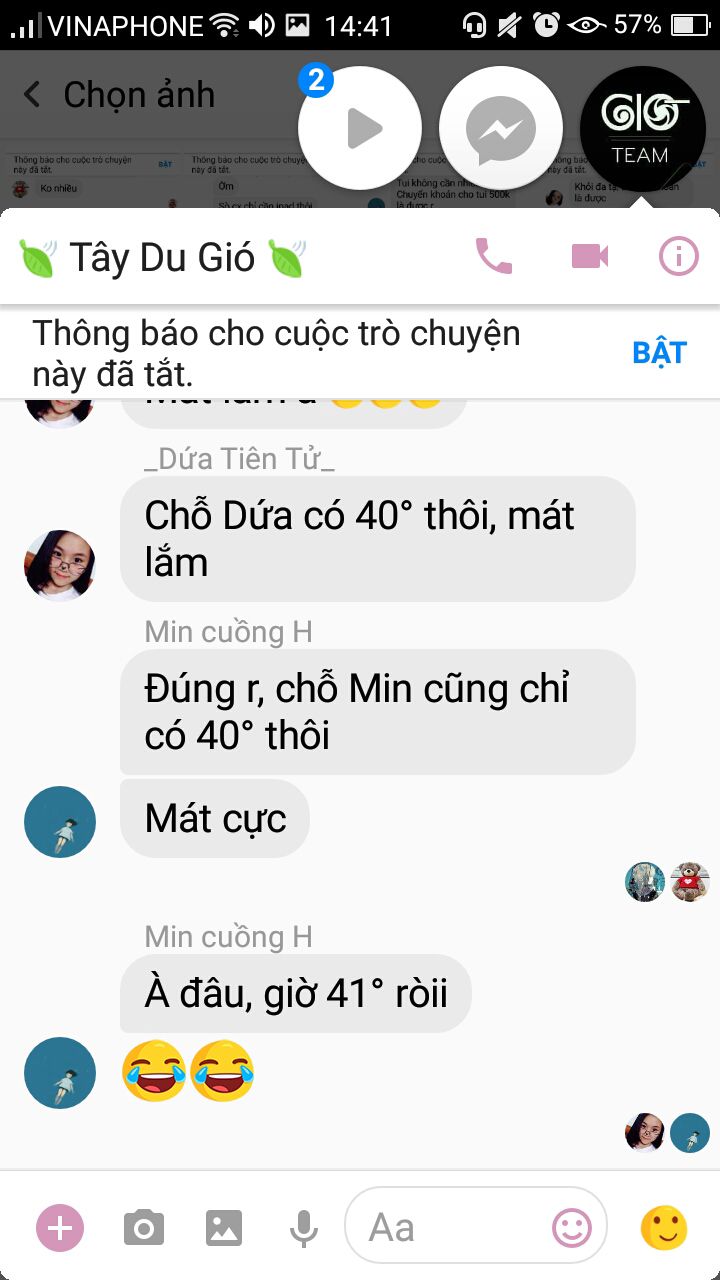Open the photo gallery picker

tap(224, 1228)
